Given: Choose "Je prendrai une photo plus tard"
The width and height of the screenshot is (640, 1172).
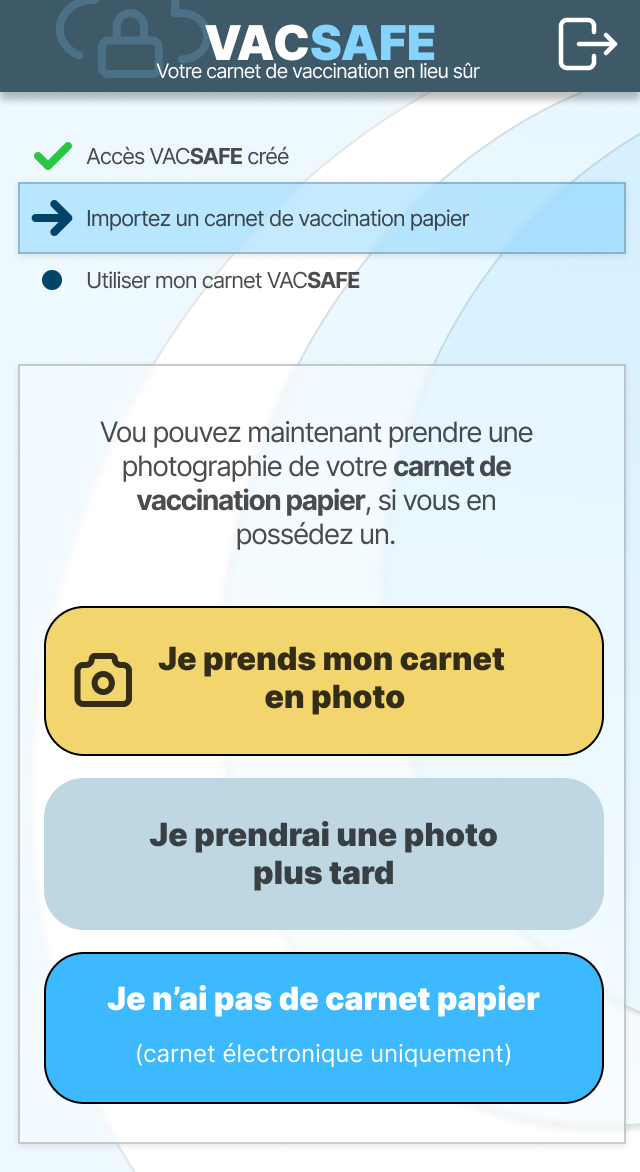Looking at the screenshot, I should tap(324, 854).
